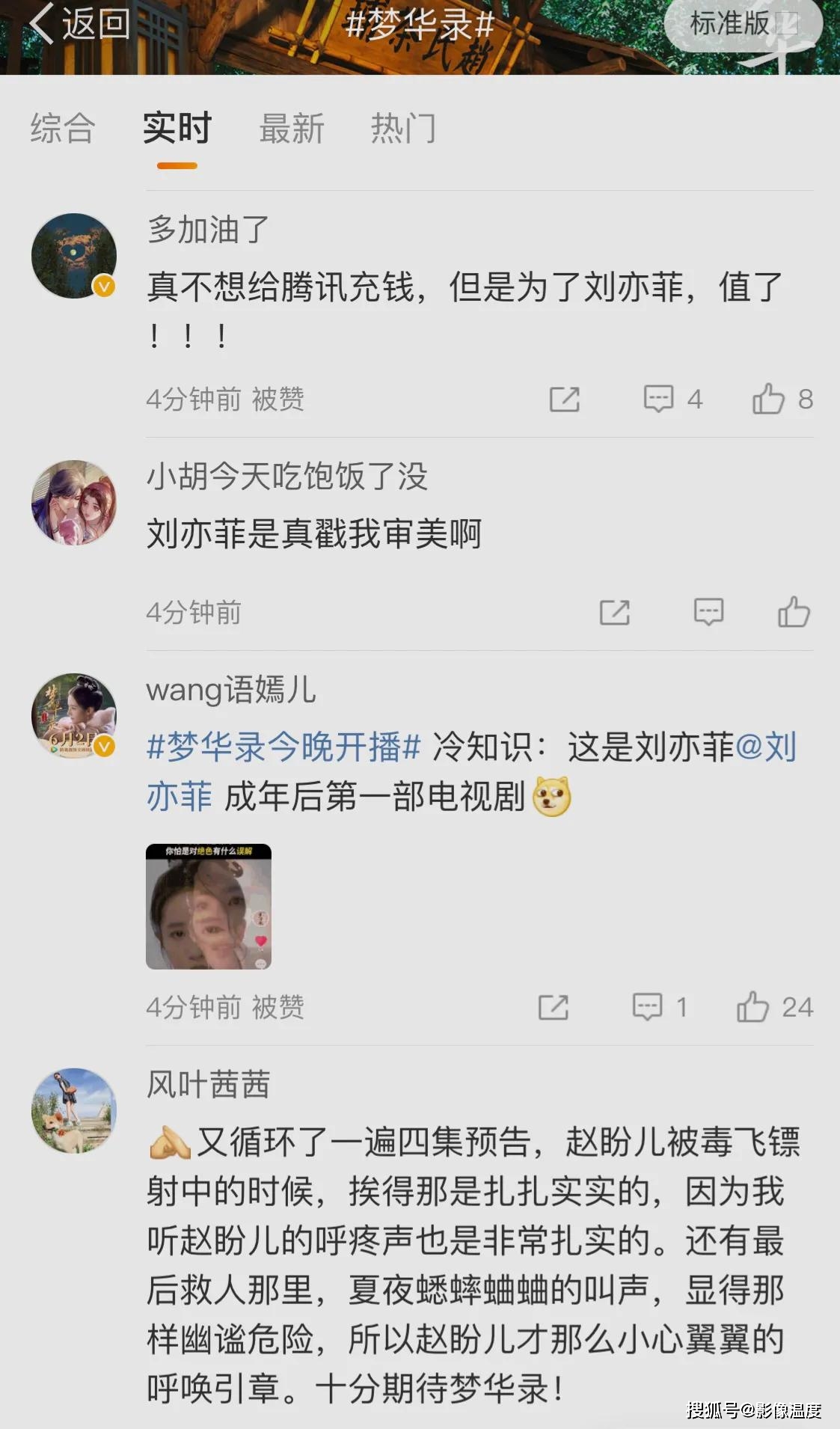
Task: Click the back arrow icon
Action: [x=41, y=22]
